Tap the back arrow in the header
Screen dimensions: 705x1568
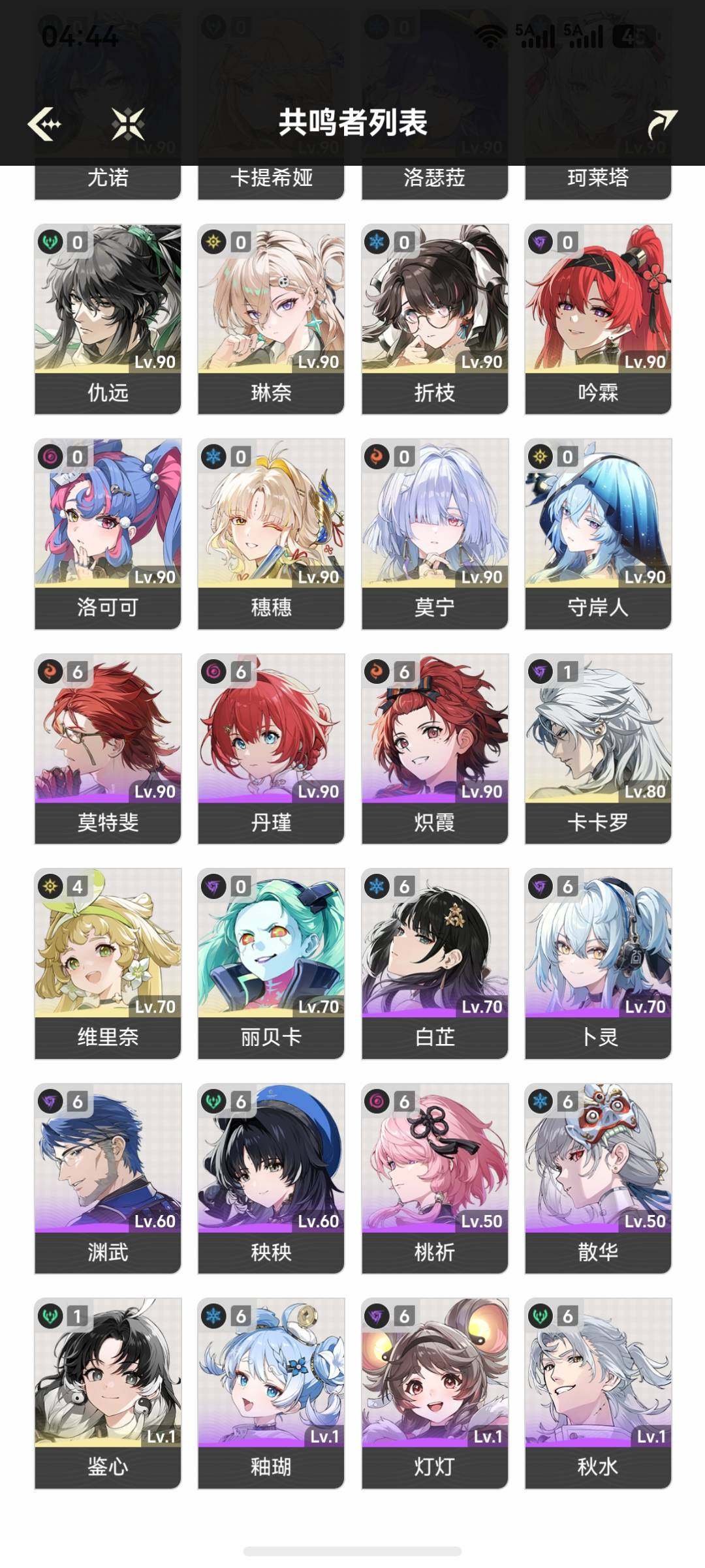coord(45,123)
